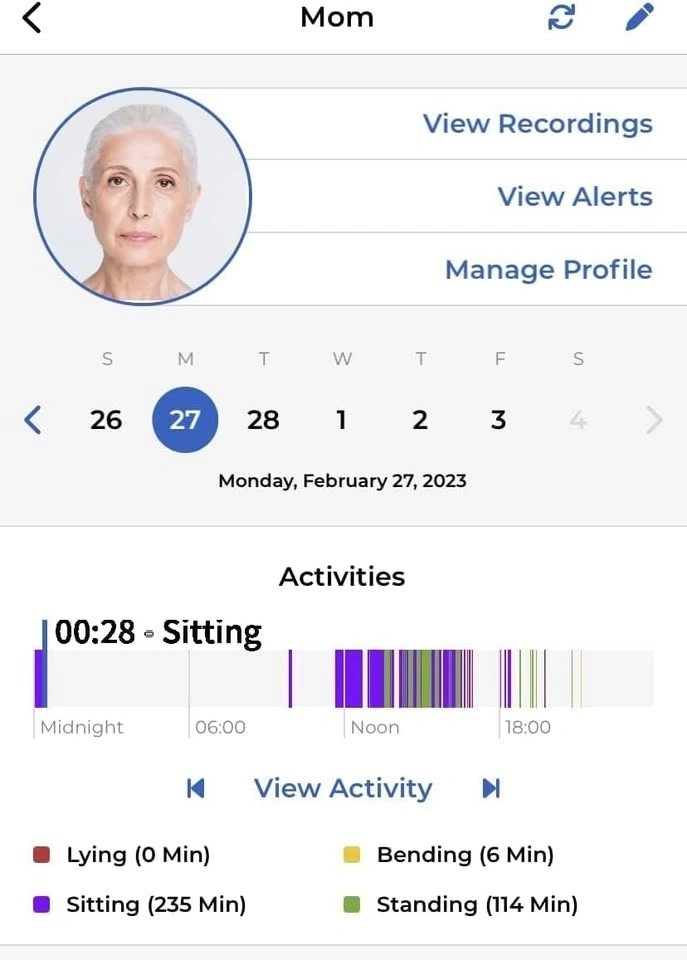The height and width of the screenshot is (960, 687).
Task: Refresh Mom's activity data
Action: click(562, 18)
